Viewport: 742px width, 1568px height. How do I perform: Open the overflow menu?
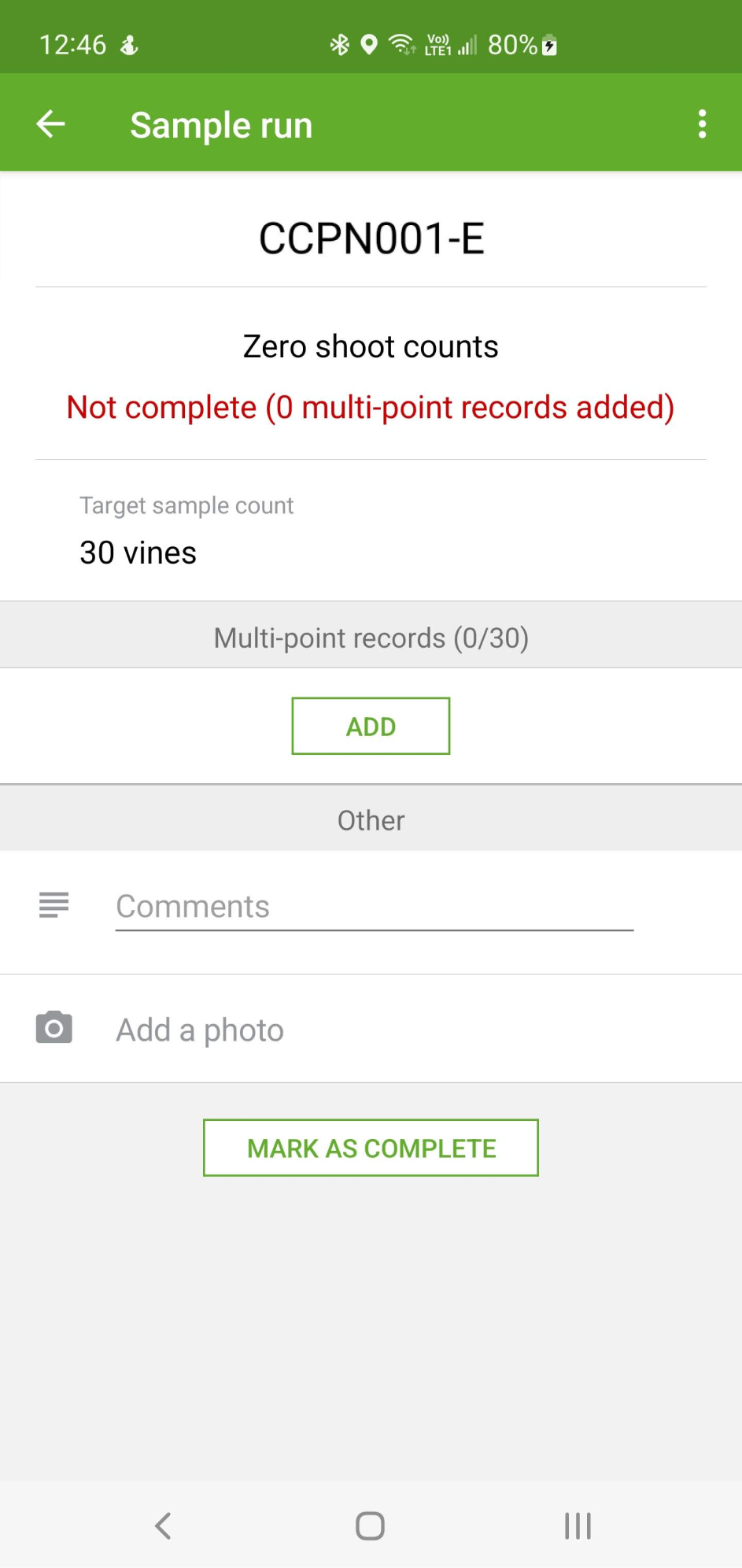[702, 124]
